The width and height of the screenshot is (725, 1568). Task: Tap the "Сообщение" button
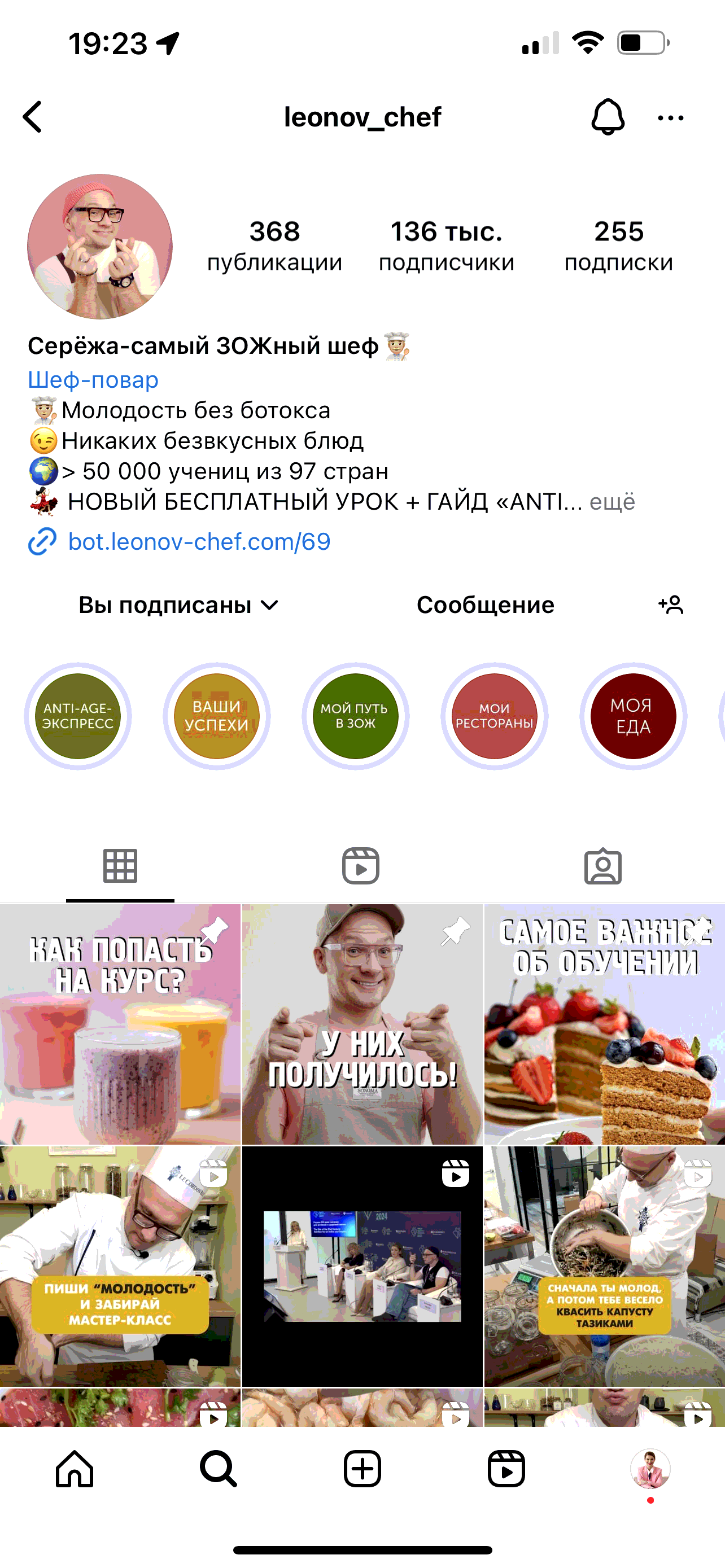tap(485, 605)
